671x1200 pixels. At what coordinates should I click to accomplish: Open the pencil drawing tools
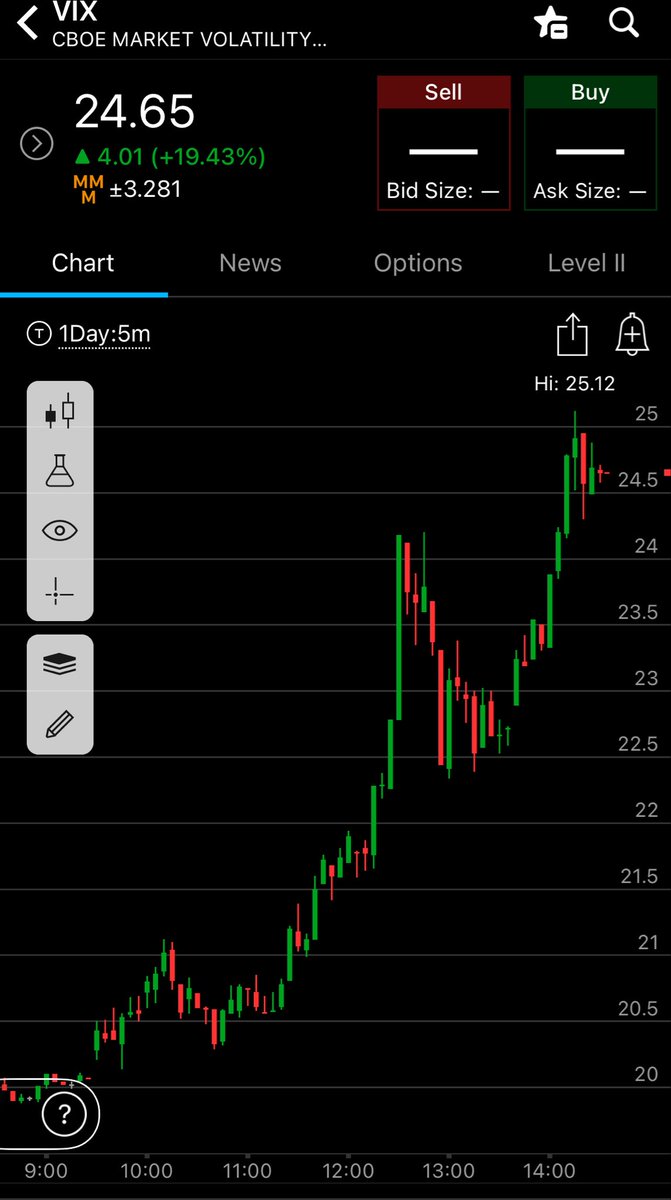click(x=60, y=724)
